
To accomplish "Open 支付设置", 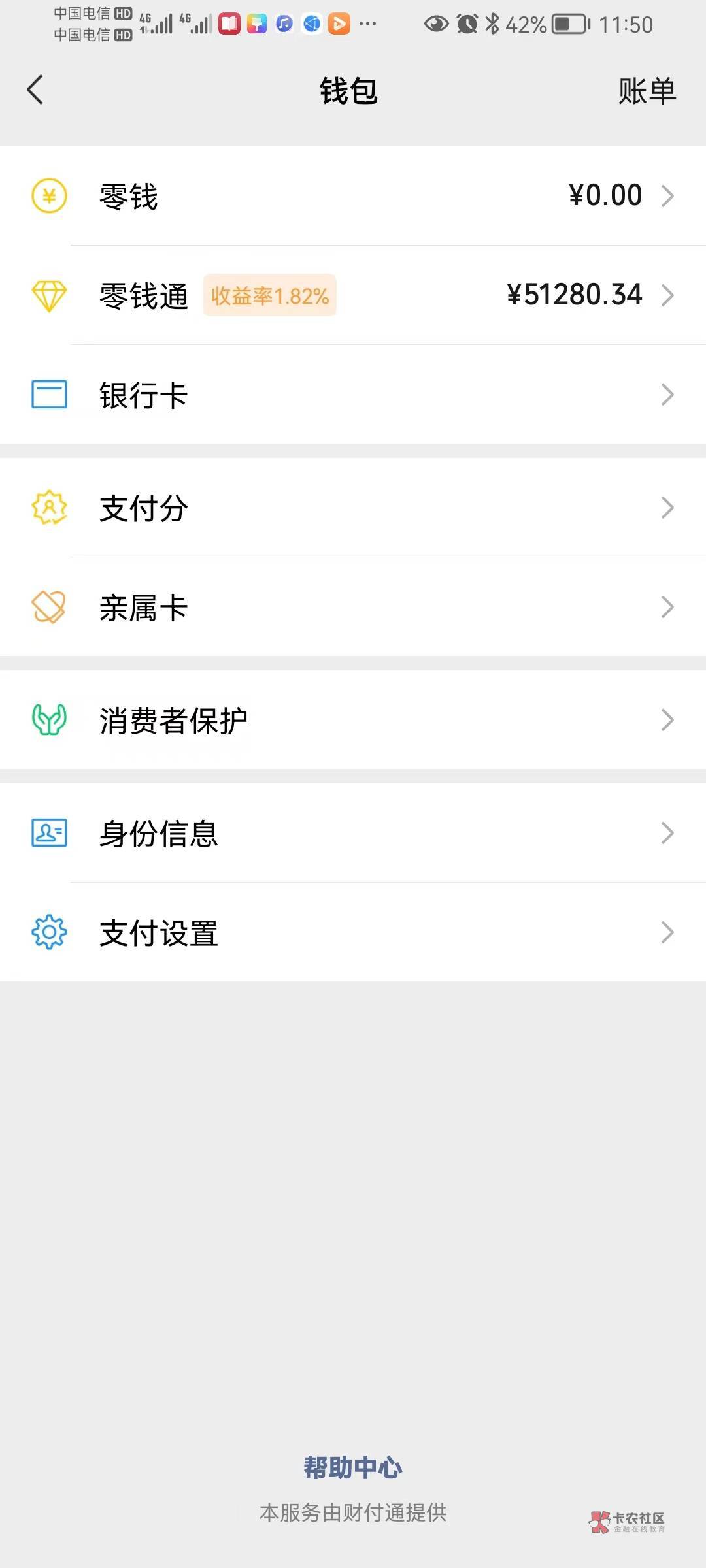I will [x=353, y=932].
